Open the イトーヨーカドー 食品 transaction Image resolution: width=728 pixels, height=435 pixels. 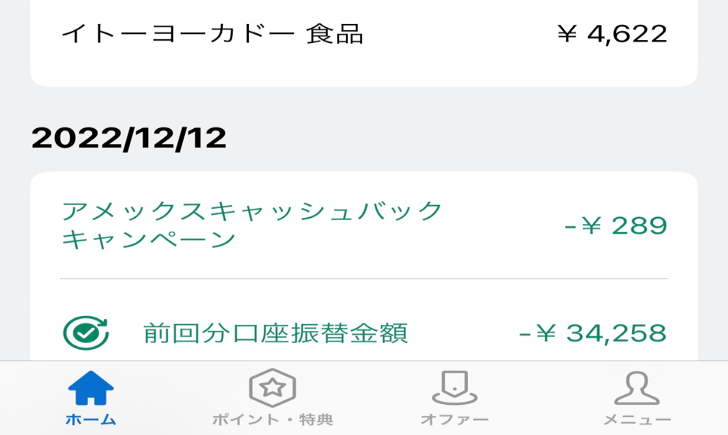pyautogui.click(x=363, y=35)
